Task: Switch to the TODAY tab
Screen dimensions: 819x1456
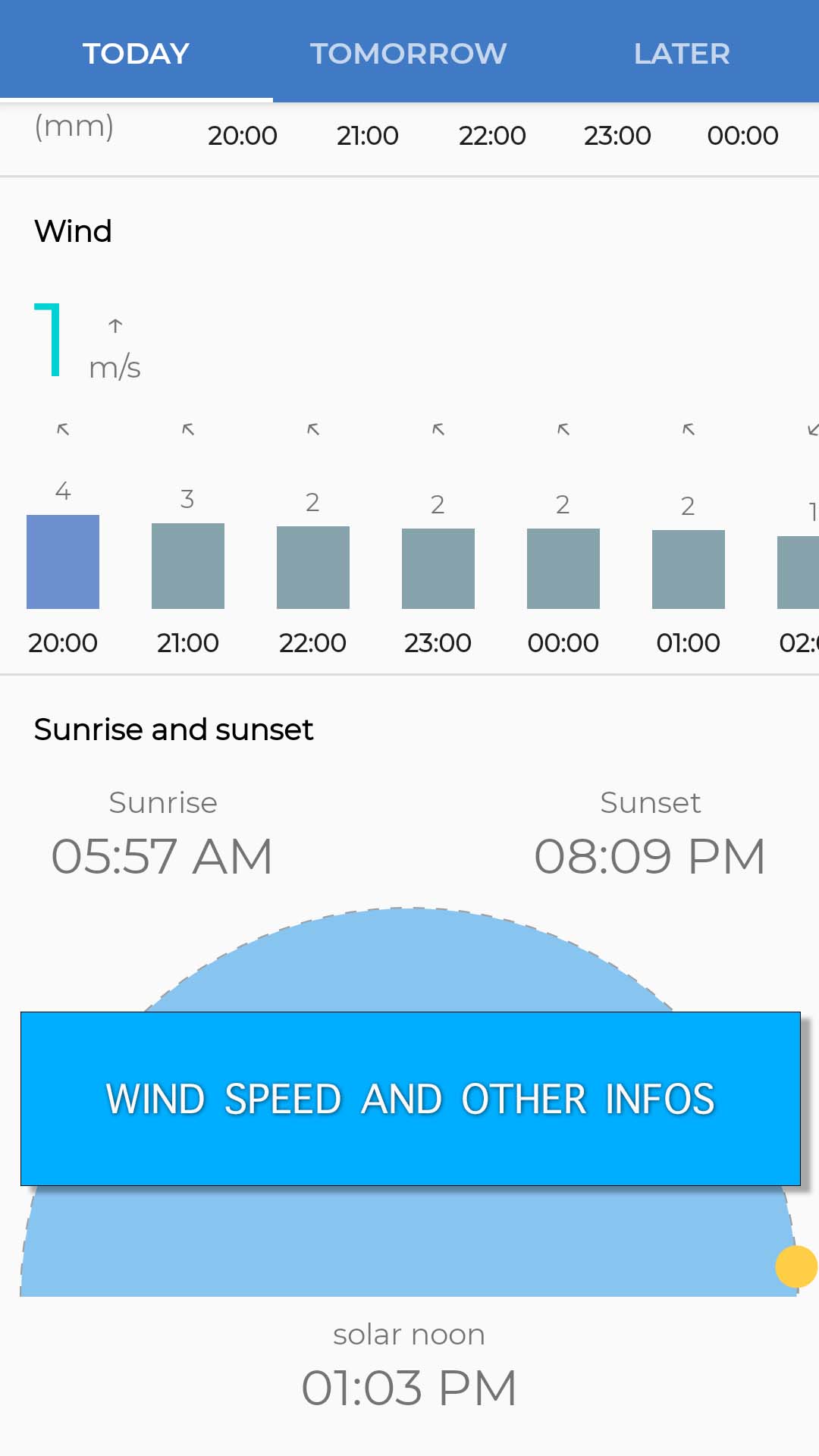Action: click(136, 53)
